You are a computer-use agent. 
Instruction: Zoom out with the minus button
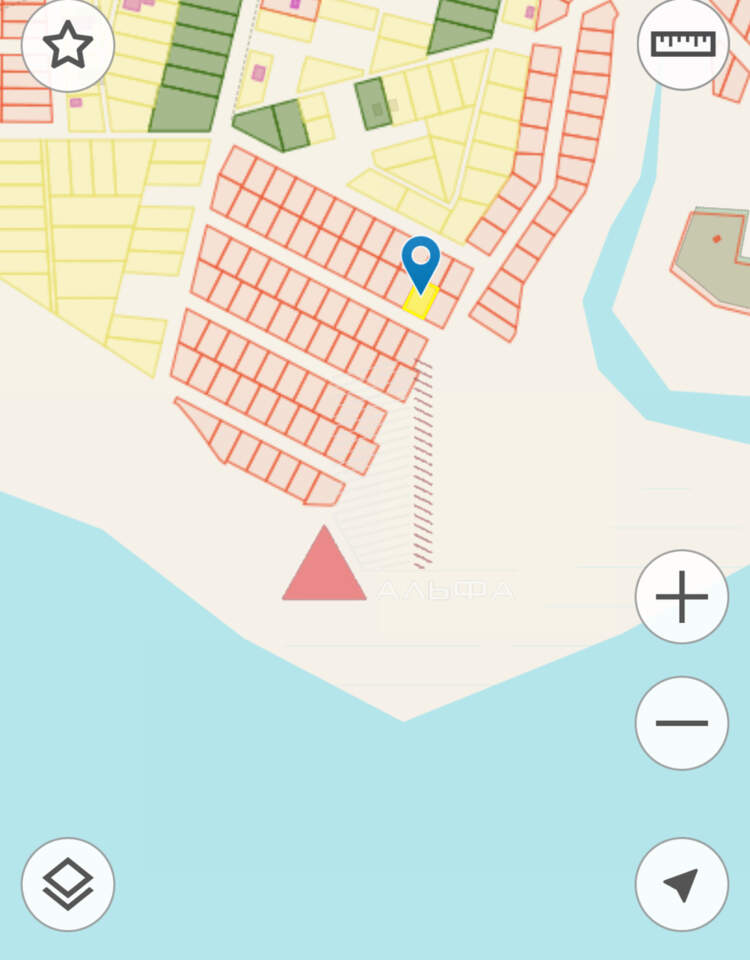pyautogui.click(x=682, y=723)
